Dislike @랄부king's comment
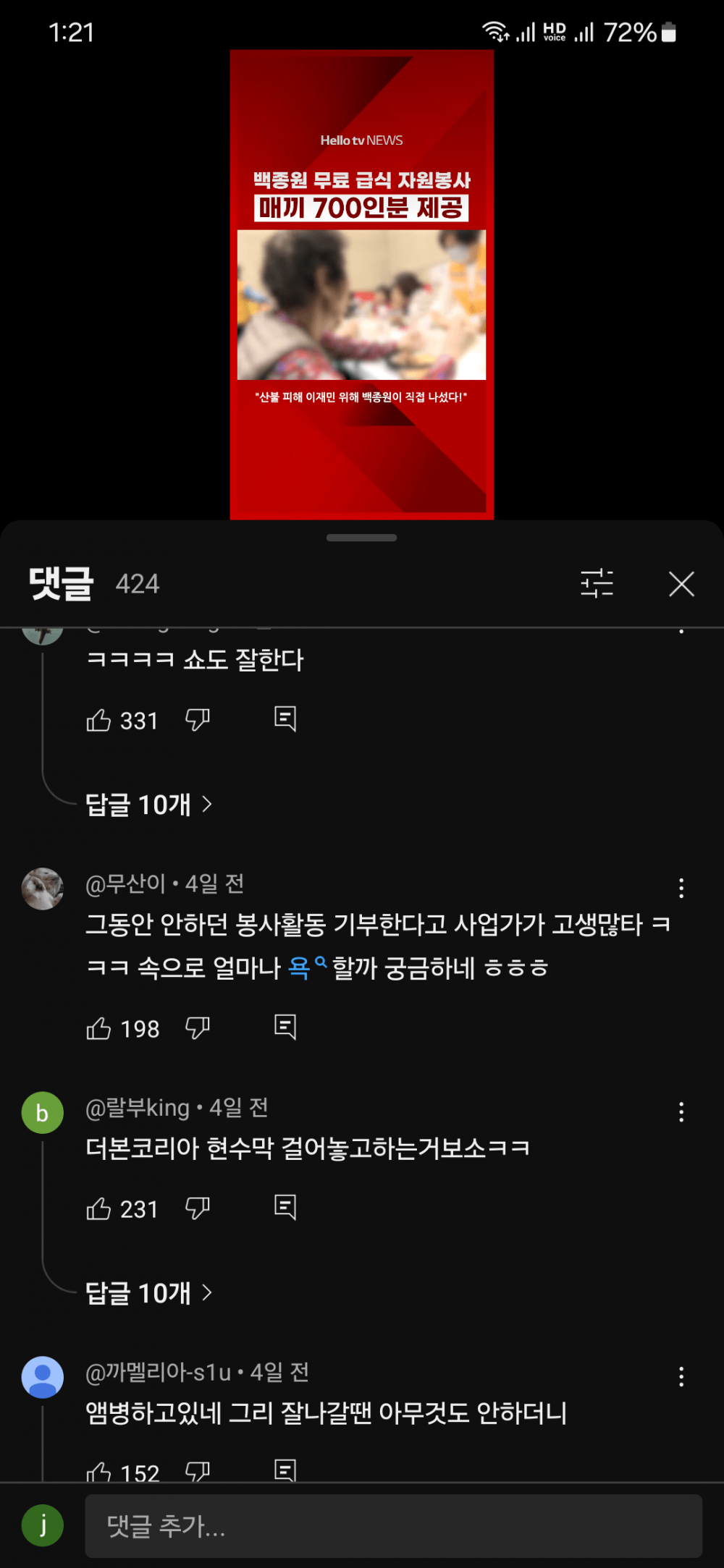 click(198, 1208)
